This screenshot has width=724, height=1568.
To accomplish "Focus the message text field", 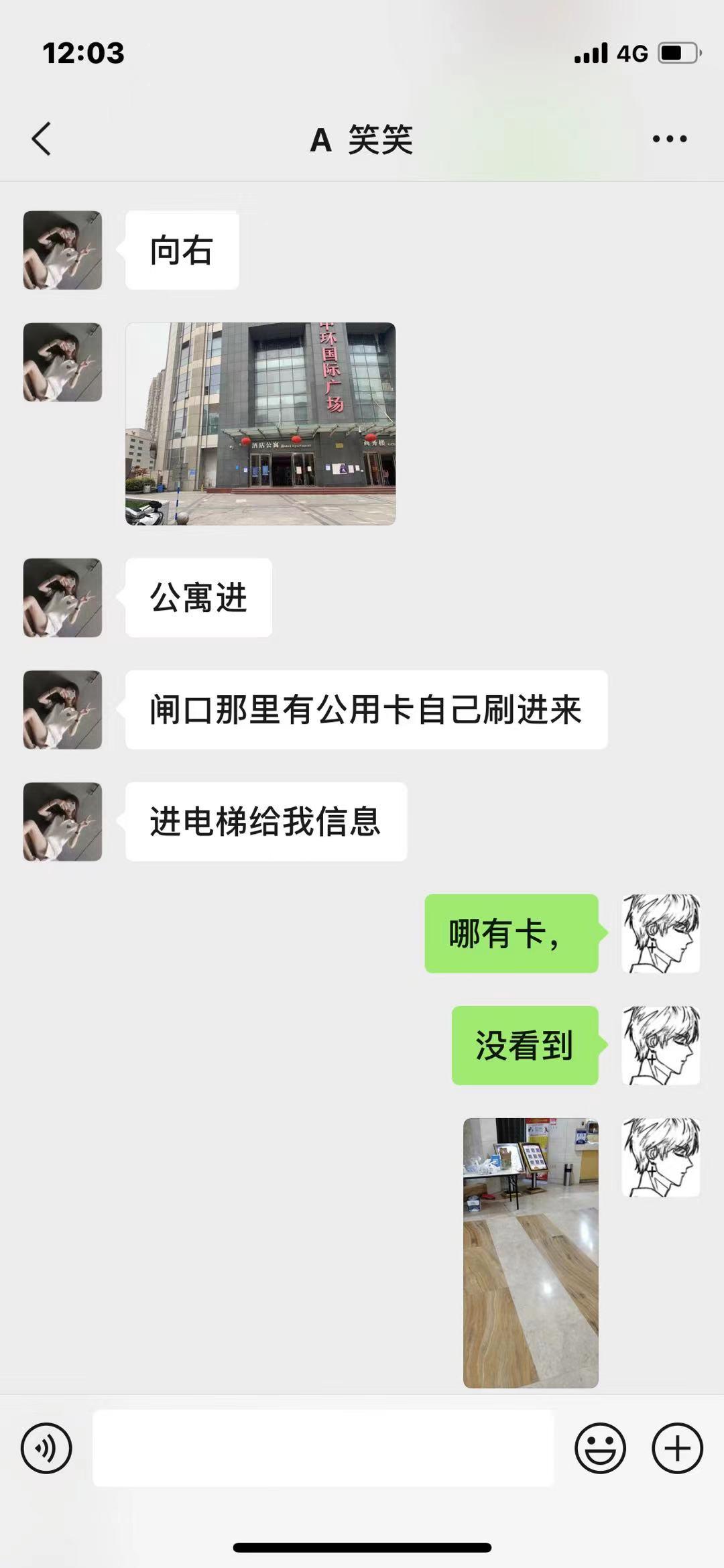I will 323,1448.
